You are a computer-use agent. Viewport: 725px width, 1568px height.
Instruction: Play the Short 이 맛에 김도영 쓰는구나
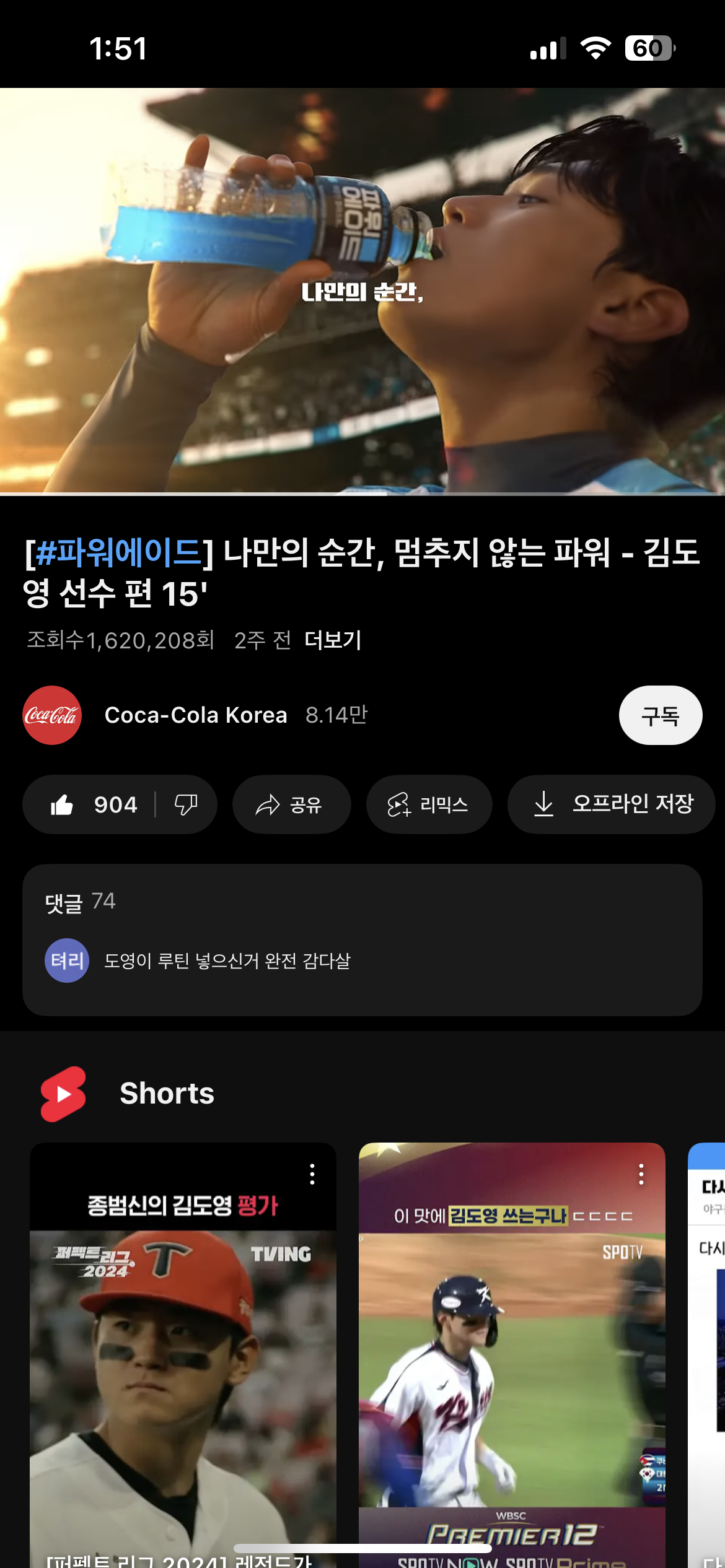pyautogui.click(x=511, y=1362)
